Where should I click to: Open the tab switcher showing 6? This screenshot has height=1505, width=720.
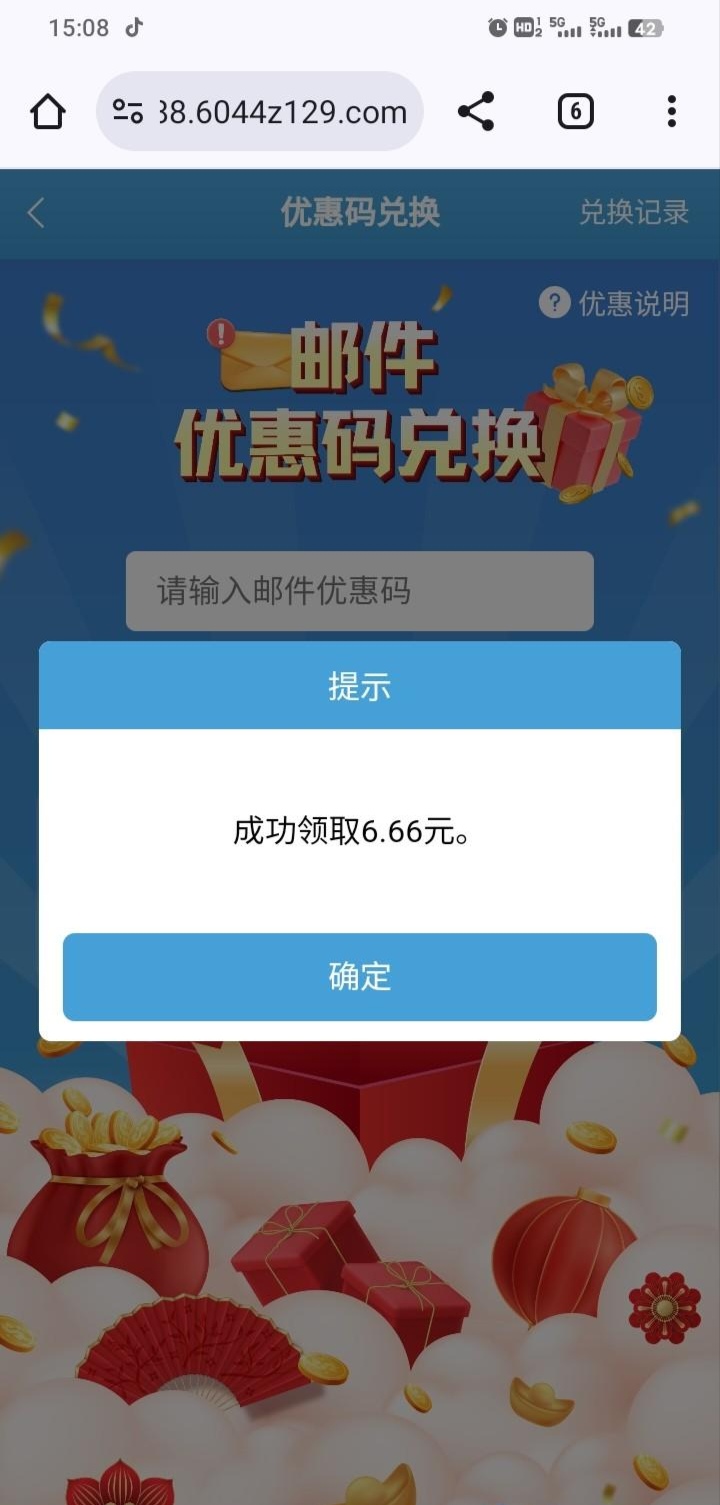575,112
